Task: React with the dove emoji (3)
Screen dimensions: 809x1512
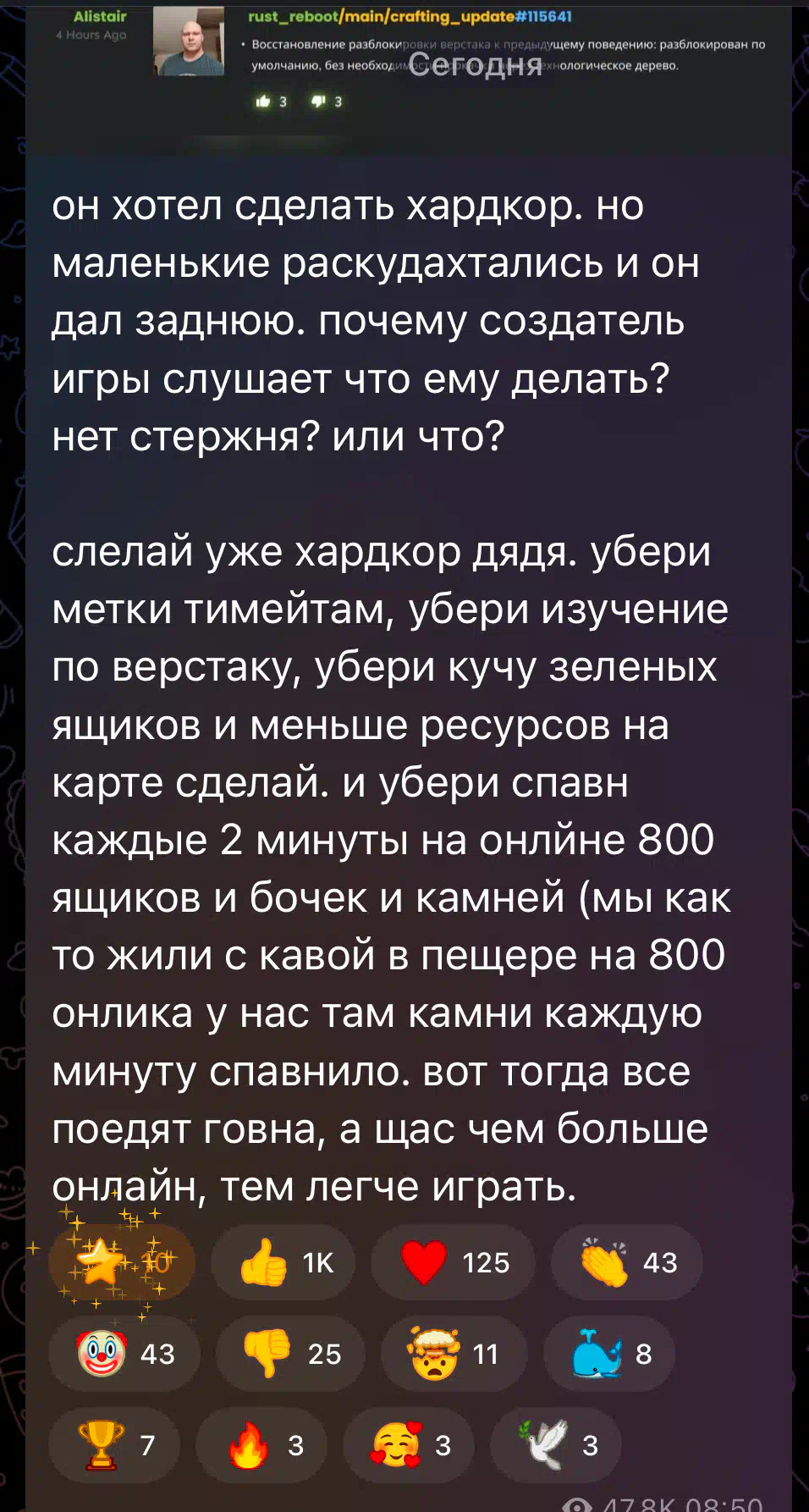Action: 556,1445
